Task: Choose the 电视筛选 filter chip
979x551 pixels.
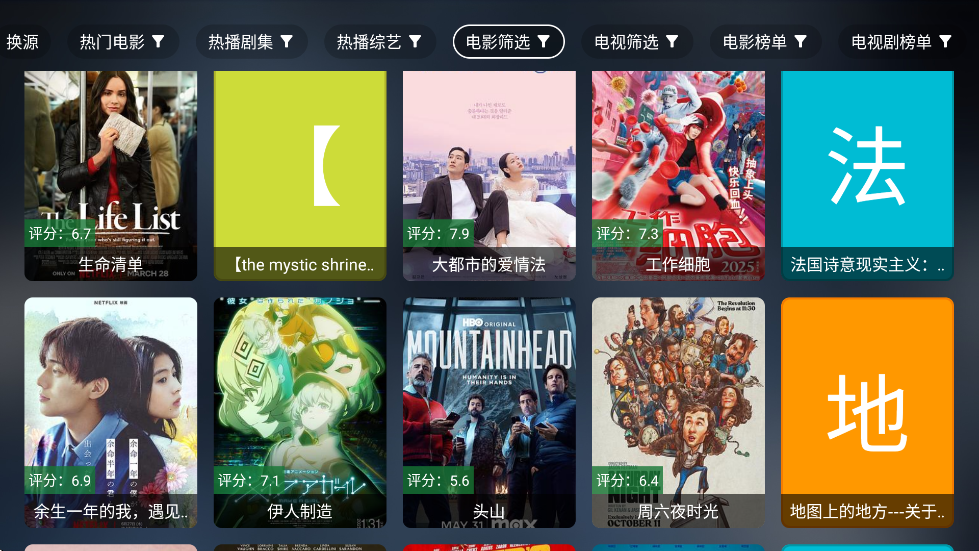Action: 637,42
